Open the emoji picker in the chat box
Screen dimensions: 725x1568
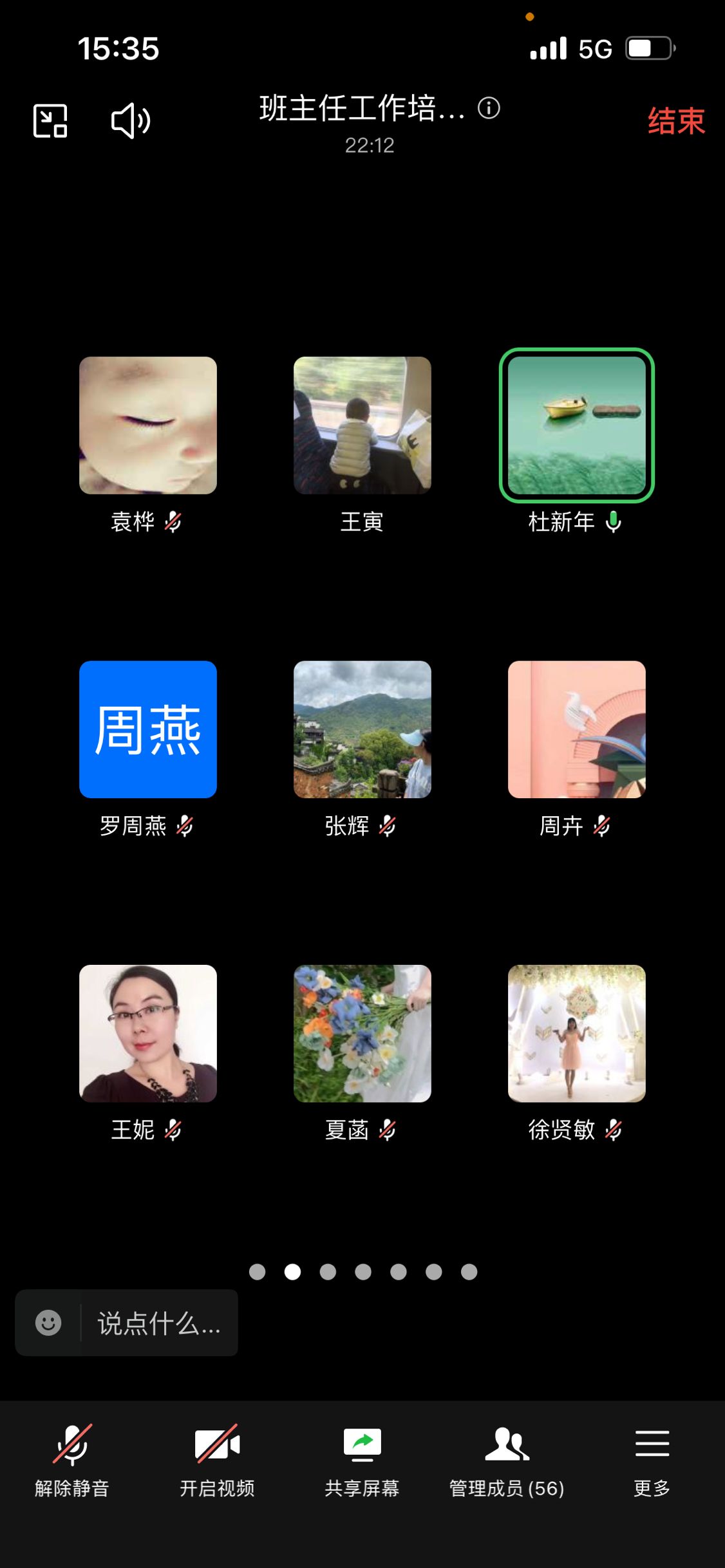click(x=48, y=1323)
